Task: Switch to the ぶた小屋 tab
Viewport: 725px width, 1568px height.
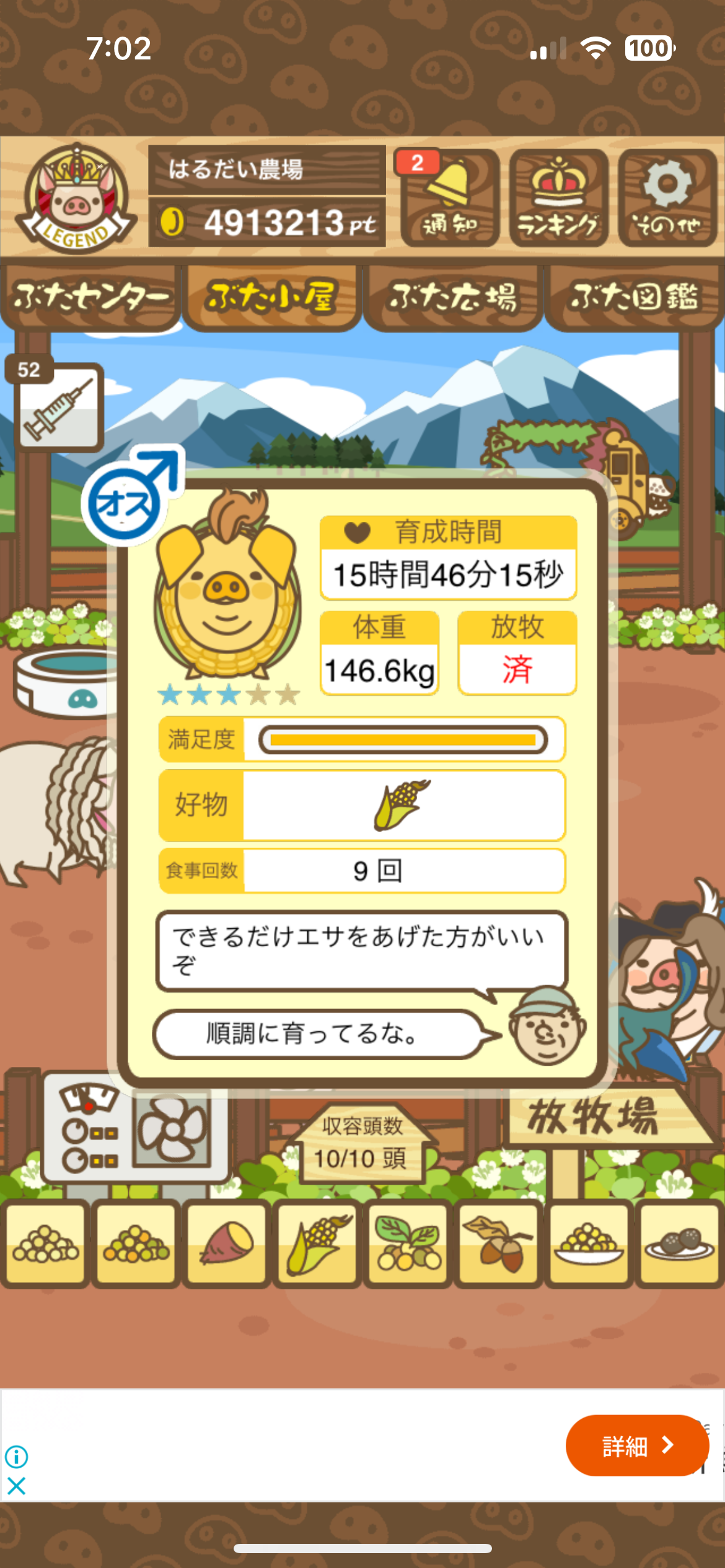Action: (271, 298)
